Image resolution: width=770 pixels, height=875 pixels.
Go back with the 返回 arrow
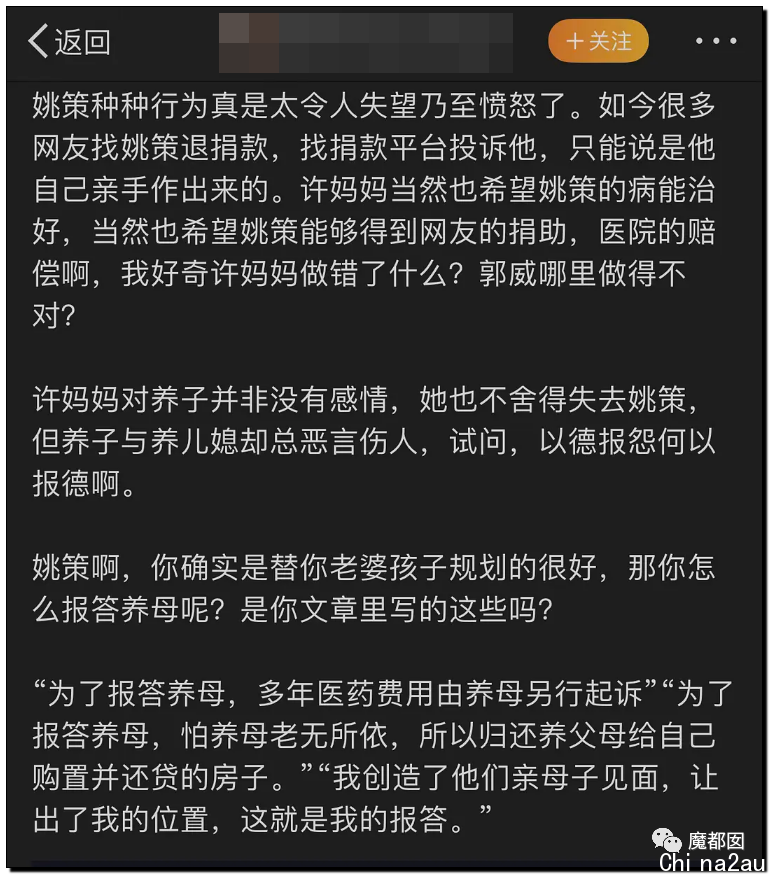(68, 42)
